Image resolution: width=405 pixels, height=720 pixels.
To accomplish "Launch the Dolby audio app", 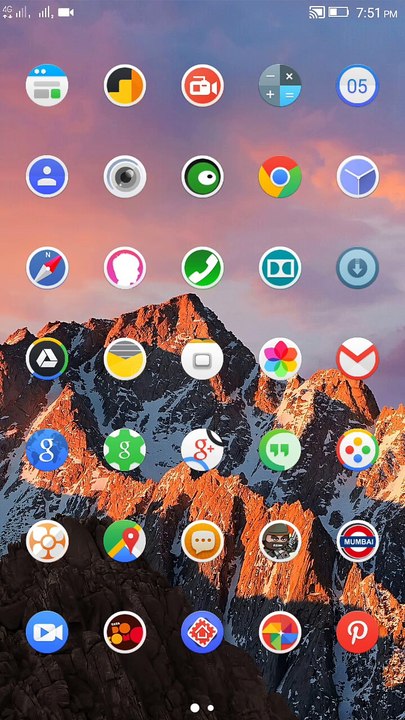I will (x=280, y=268).
